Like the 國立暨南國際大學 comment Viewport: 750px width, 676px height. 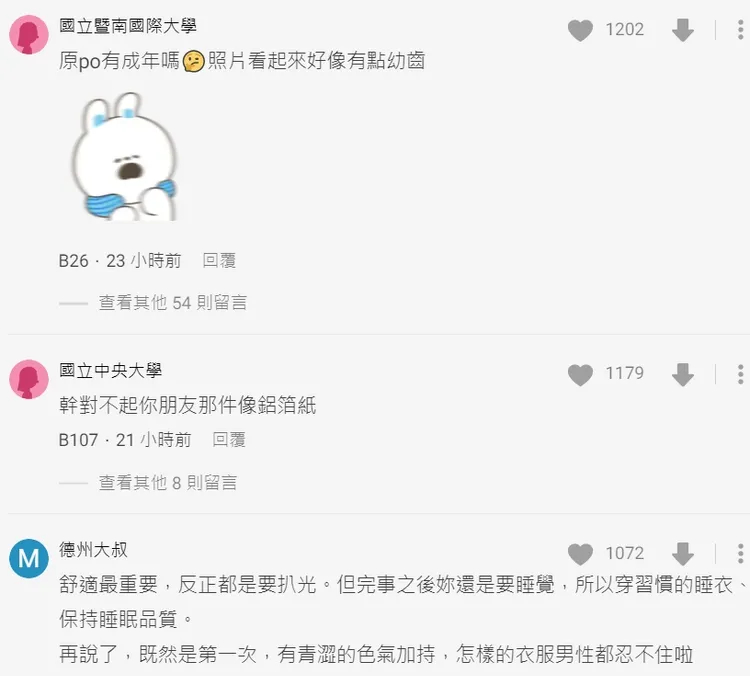581,31
